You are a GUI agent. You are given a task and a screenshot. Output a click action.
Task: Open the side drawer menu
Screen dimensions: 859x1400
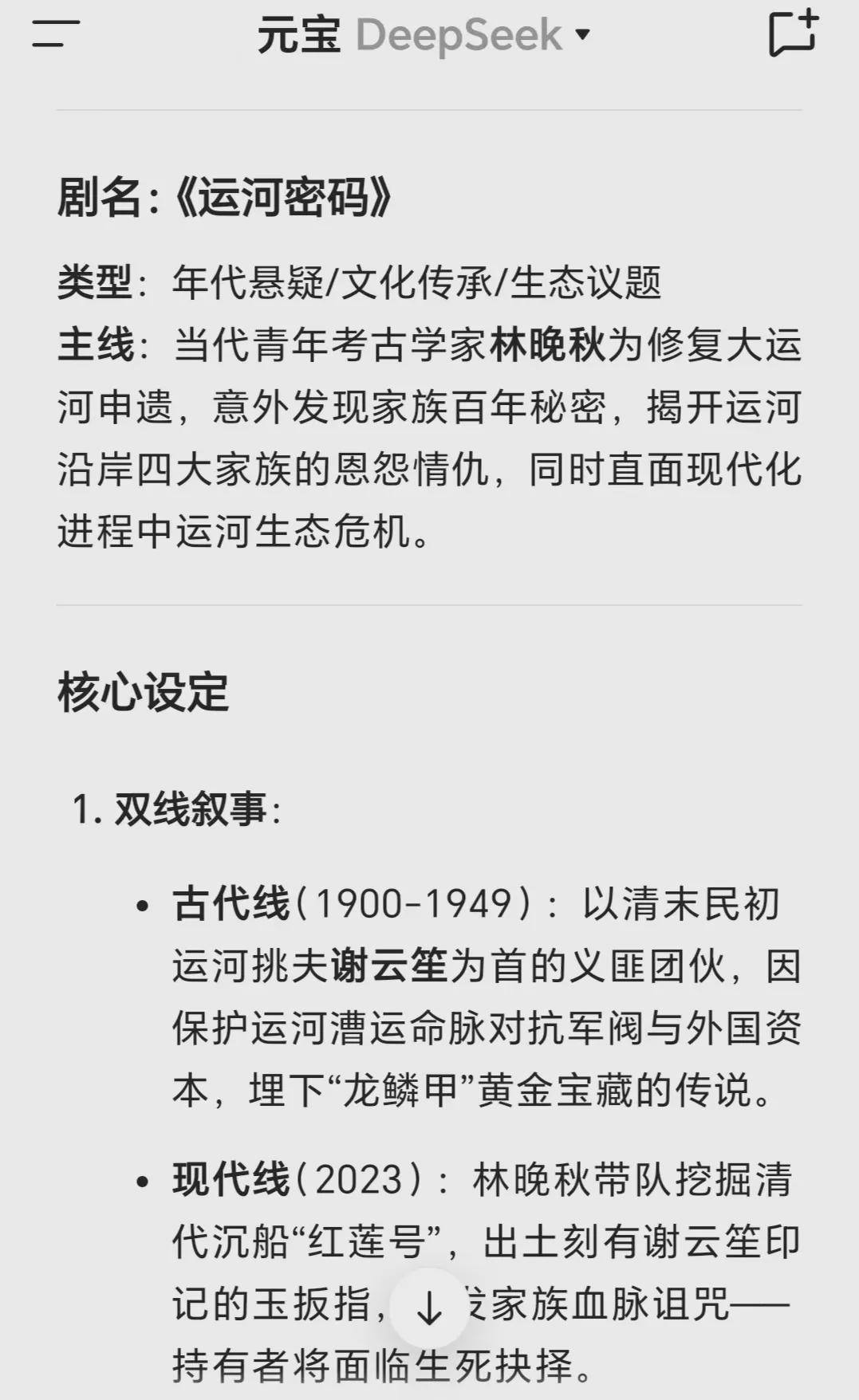pos(56,34)
